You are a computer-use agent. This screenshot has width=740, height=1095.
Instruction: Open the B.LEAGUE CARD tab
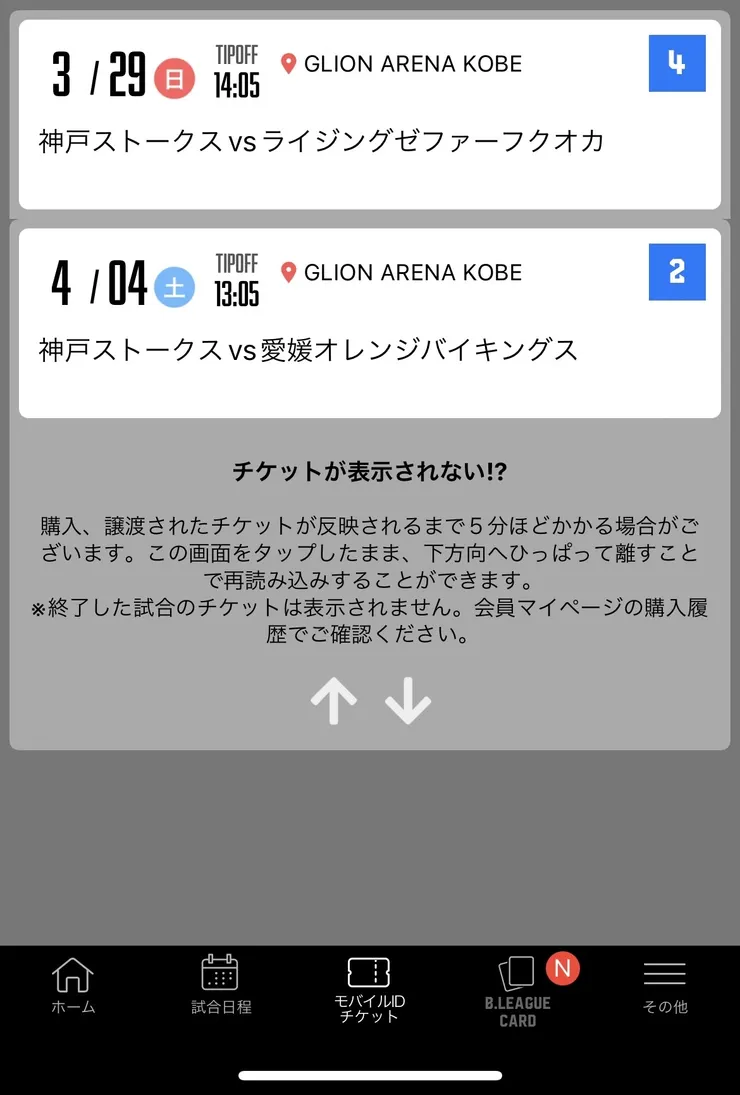517,990
